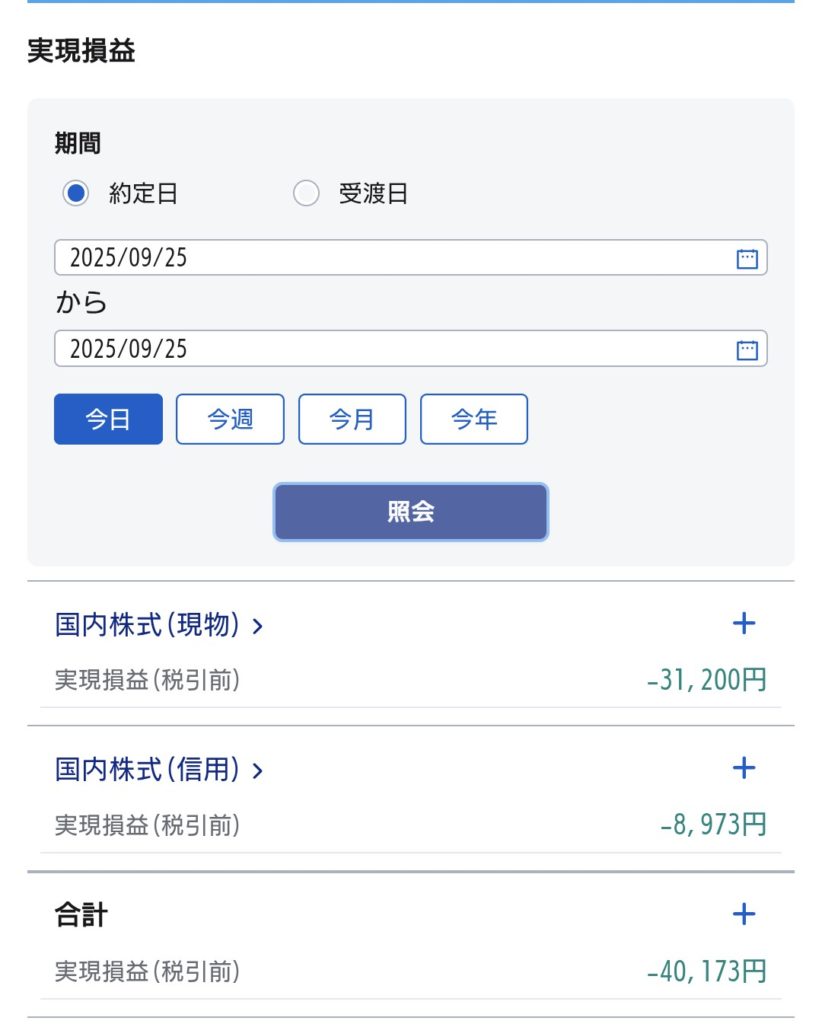The height and width of the screenshot is (1024, 822).
Task: Expand the 国内株式(現物) section with plus
Action: tap(744, 624)
